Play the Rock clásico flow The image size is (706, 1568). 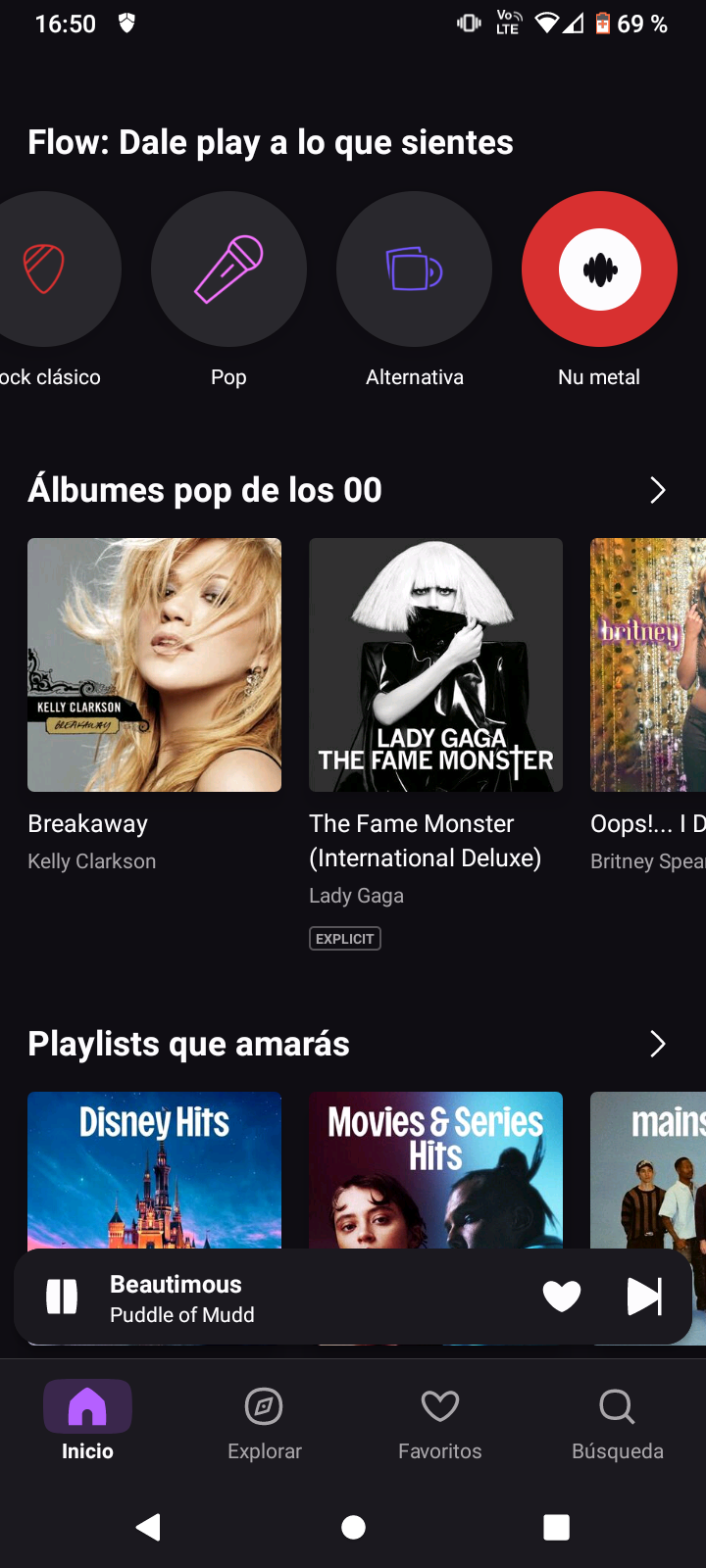click(49, 269)
